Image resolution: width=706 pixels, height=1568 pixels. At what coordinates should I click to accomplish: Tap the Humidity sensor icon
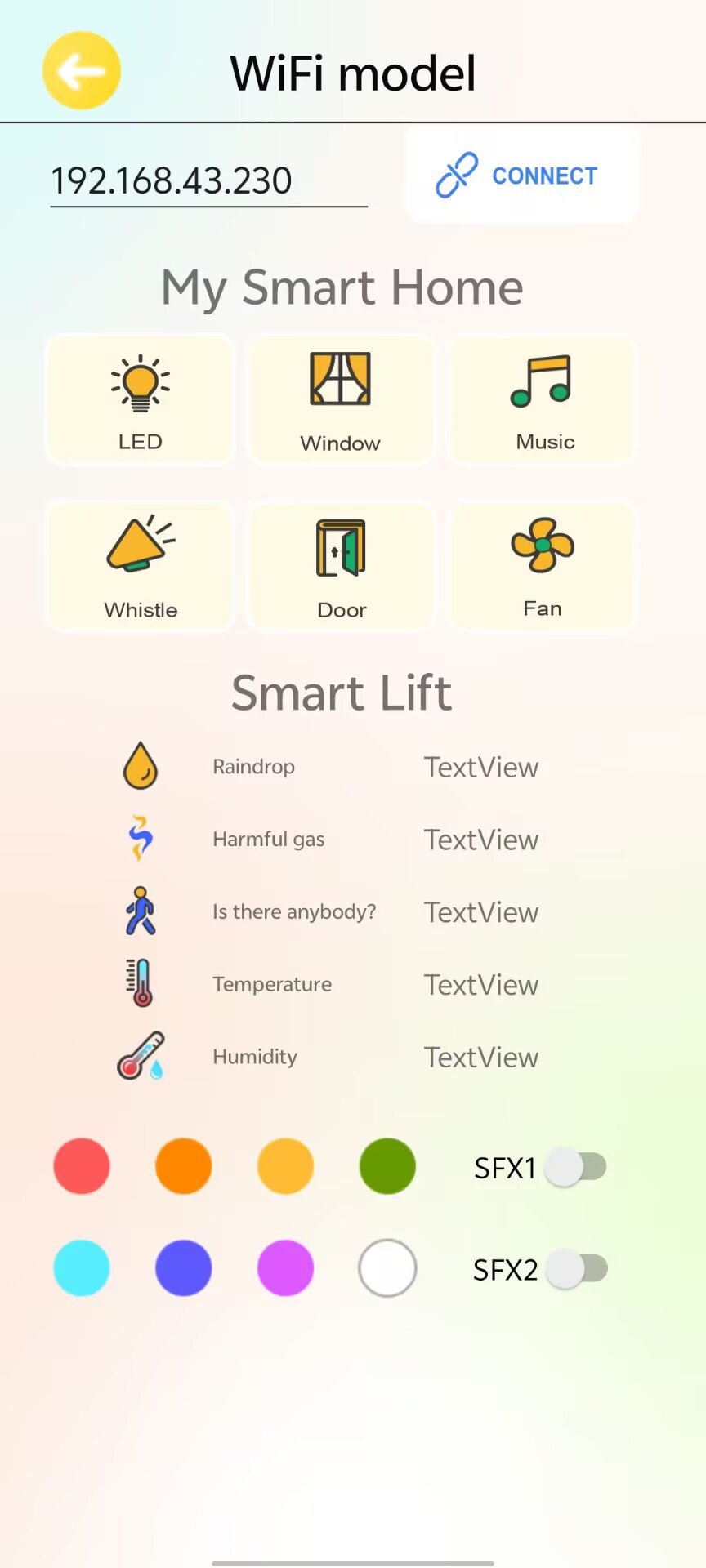140,1055
